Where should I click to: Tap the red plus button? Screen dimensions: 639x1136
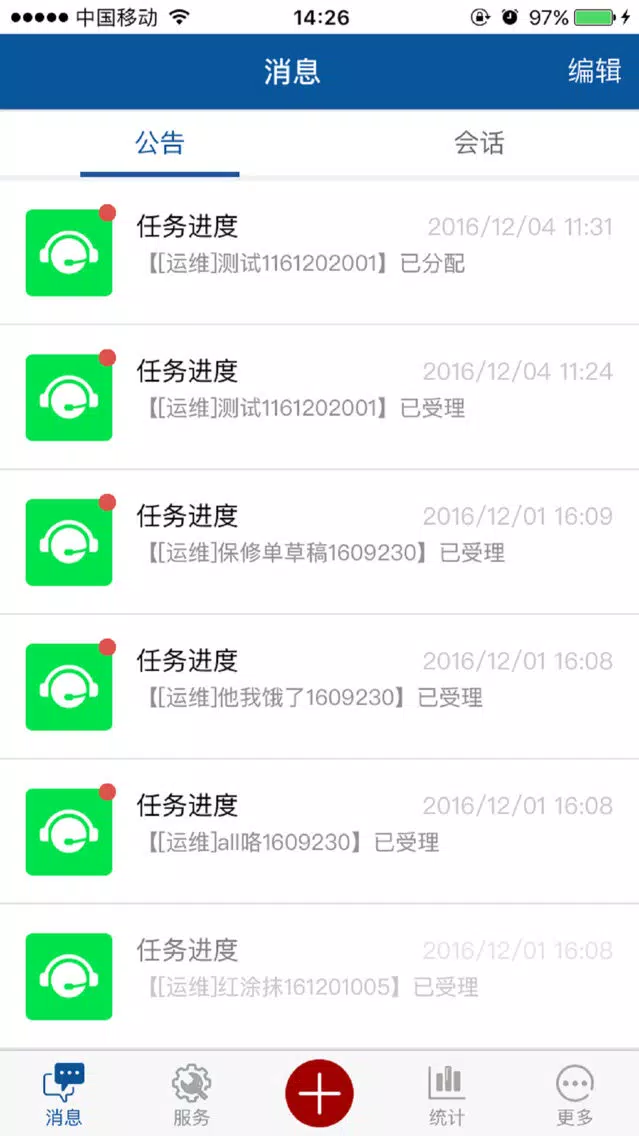pyautogui.click(x=320, y=1093)
